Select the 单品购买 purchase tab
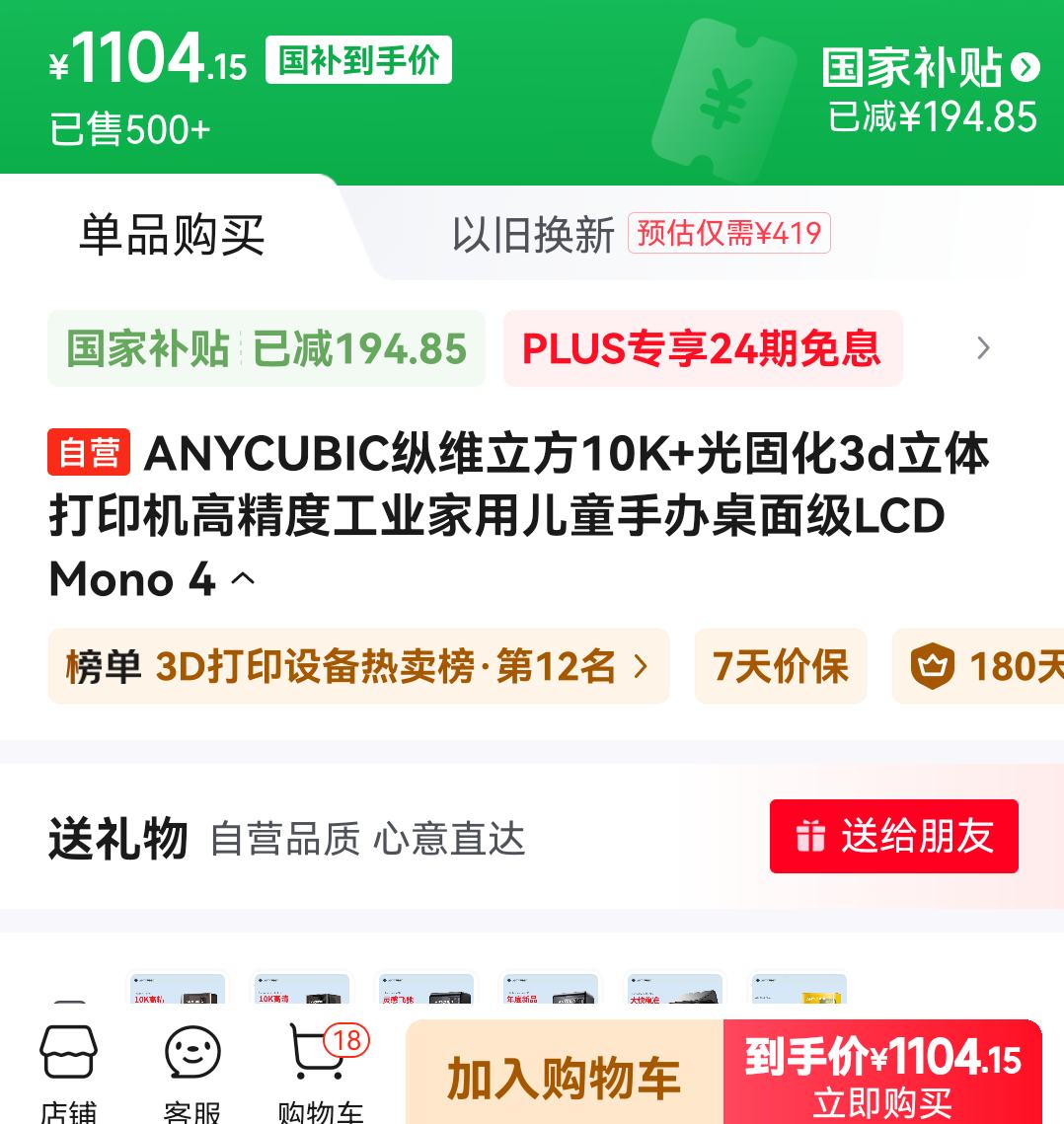The image size is (1064, 1124). tap(169, 234)
